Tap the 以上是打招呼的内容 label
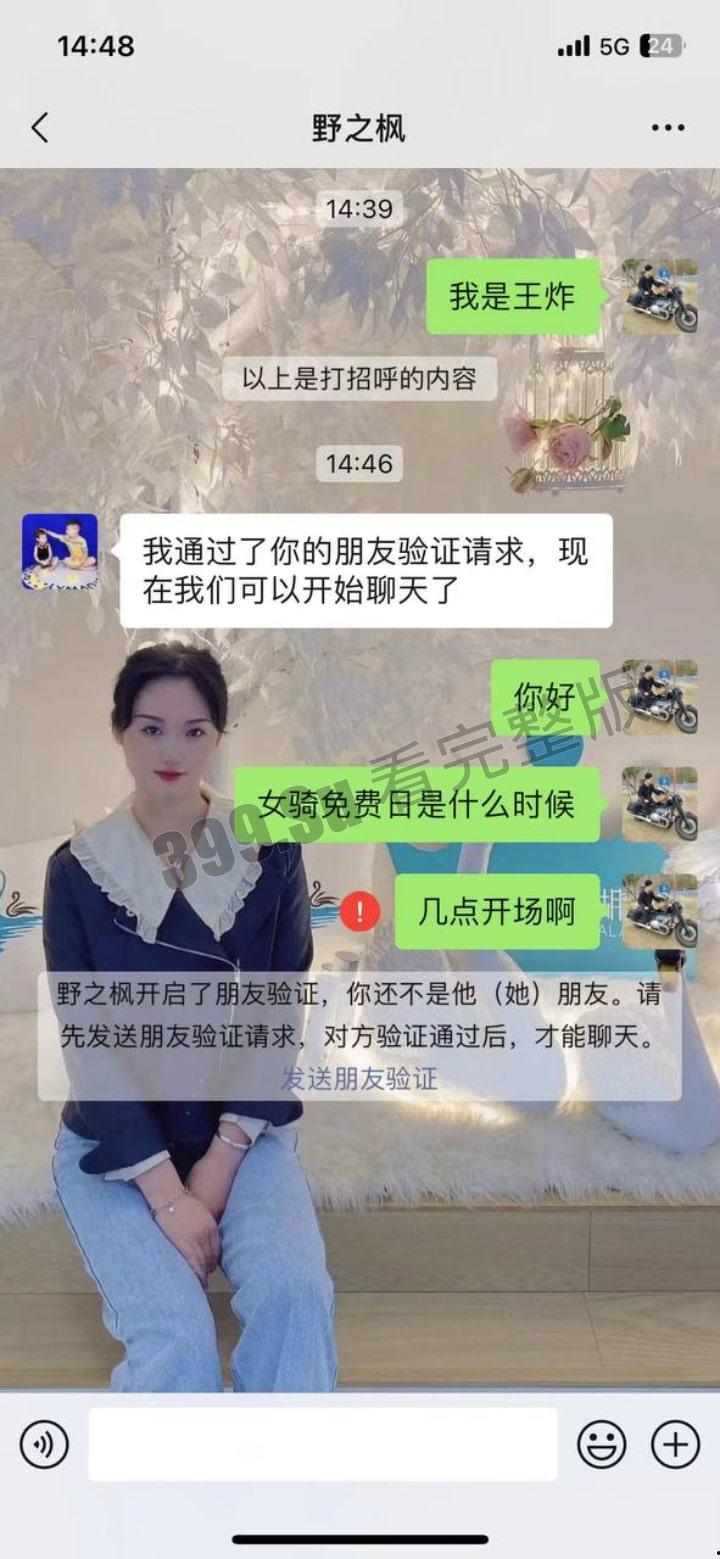720x1559 pixels. (x=364, y=378)
